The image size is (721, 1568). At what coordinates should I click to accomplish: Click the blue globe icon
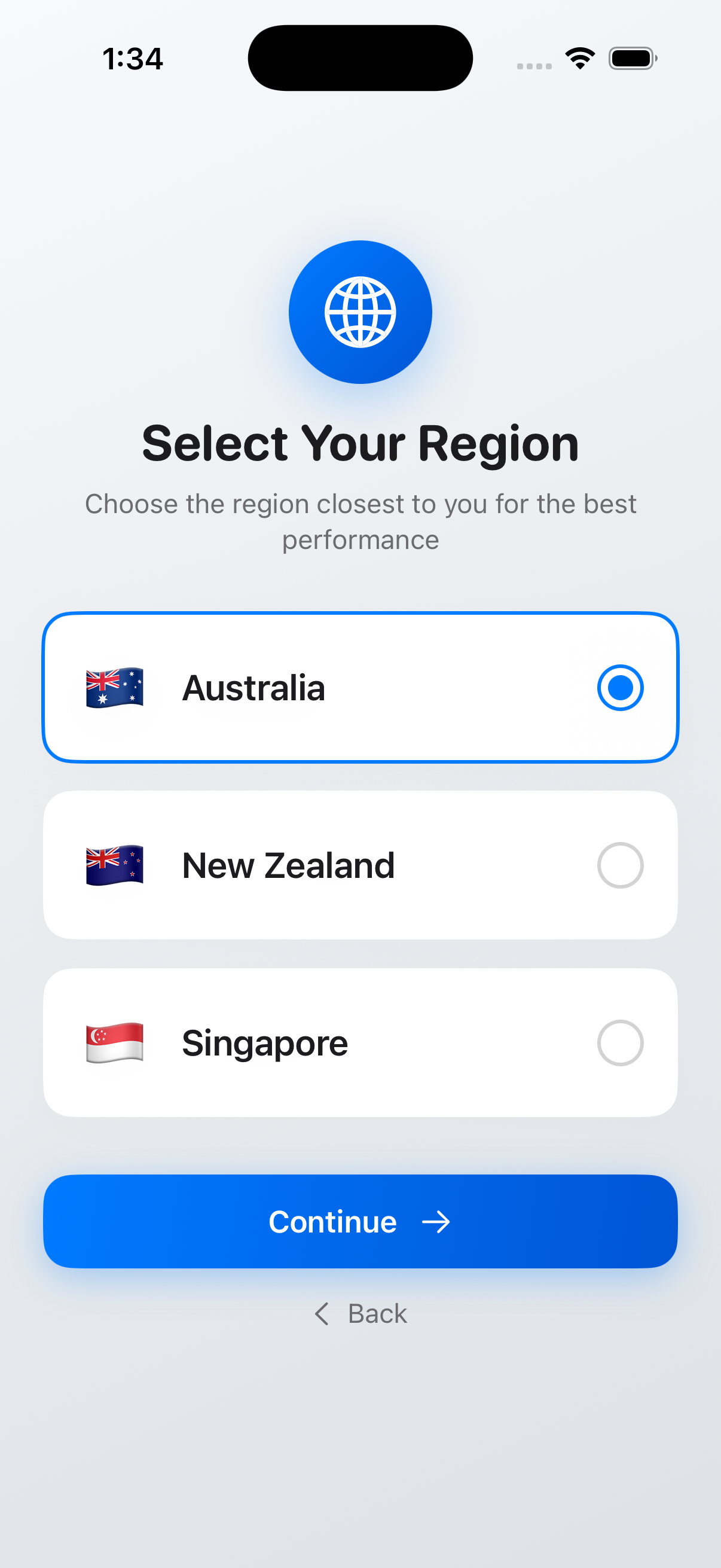click(x=360, y=312)
